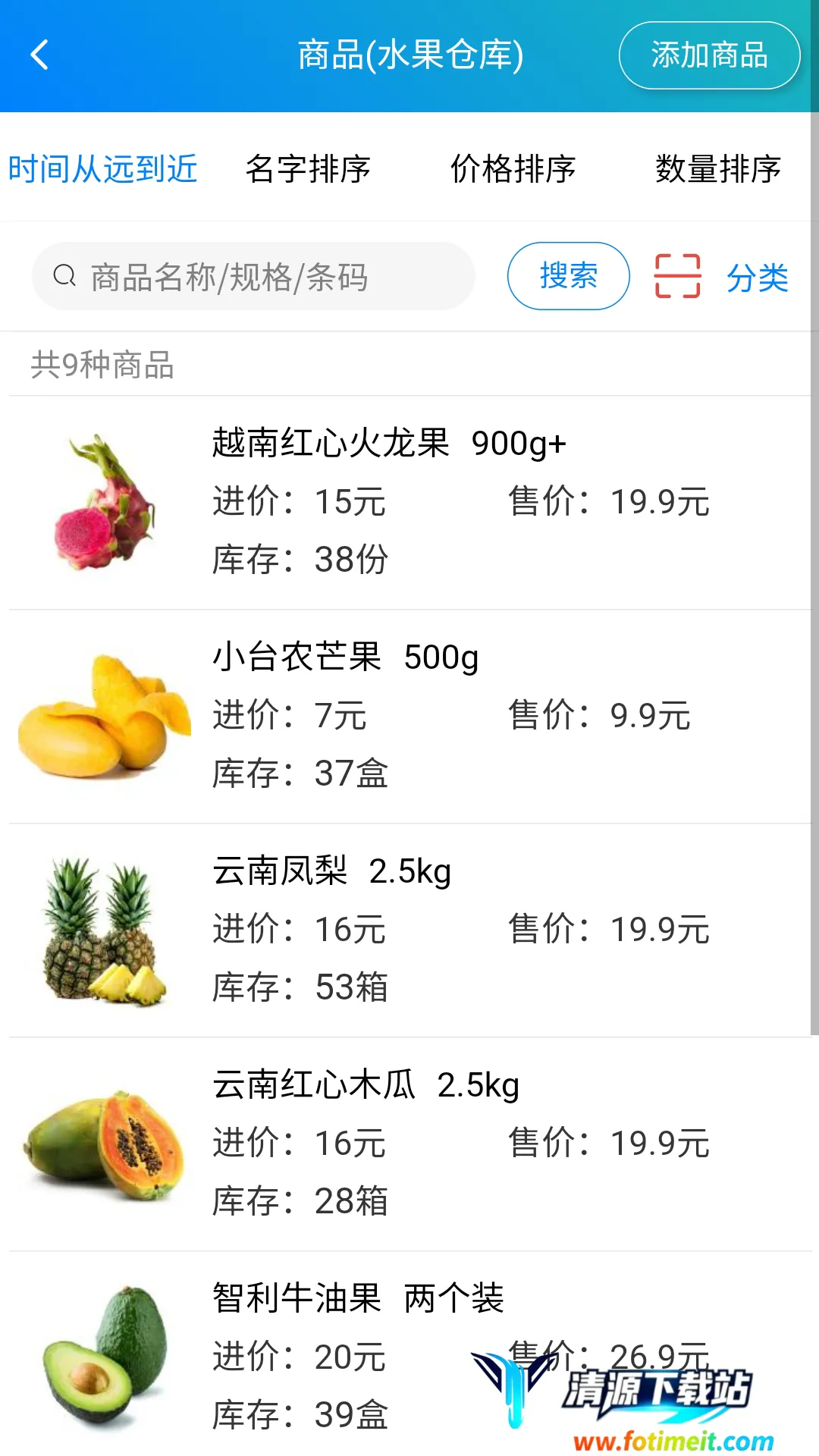819x1456 pixels.
Task: Tap the 搜索 button
Action: coord(568,276)
